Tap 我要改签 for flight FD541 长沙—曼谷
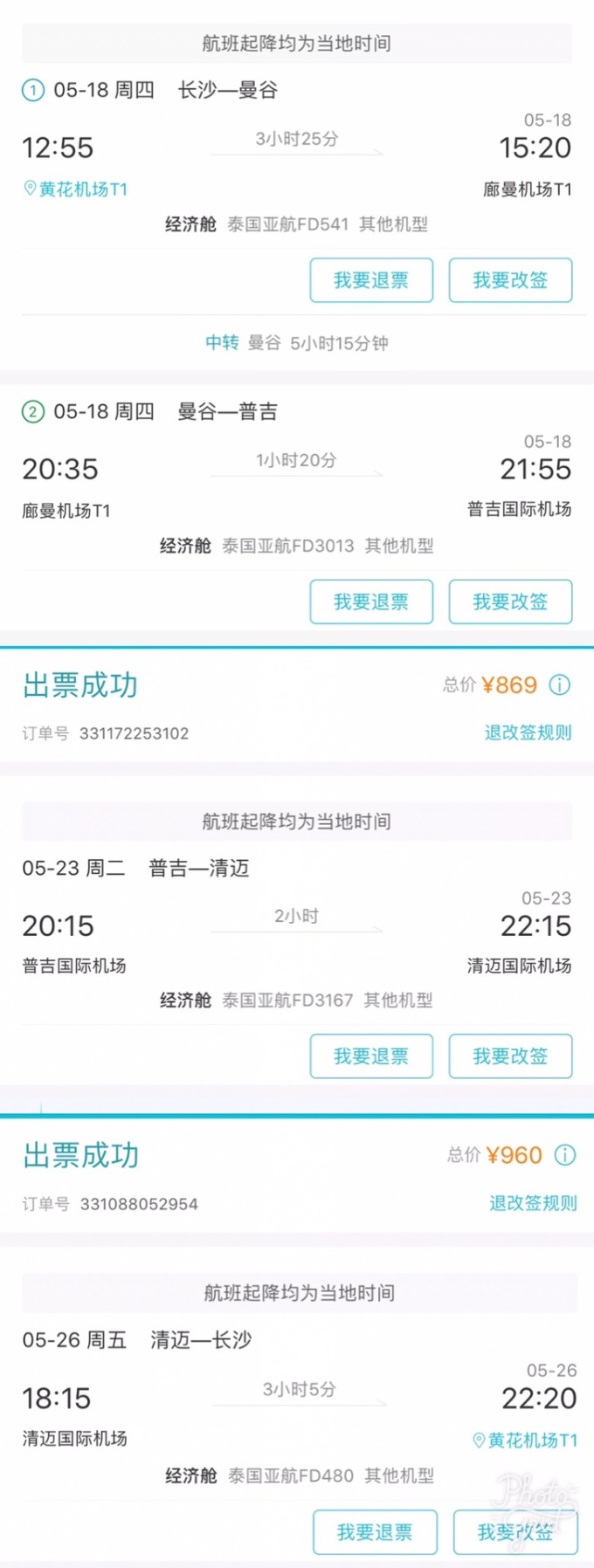This screenshot has height=1568, width=594. pyautogui.click(x=510, y=280)
